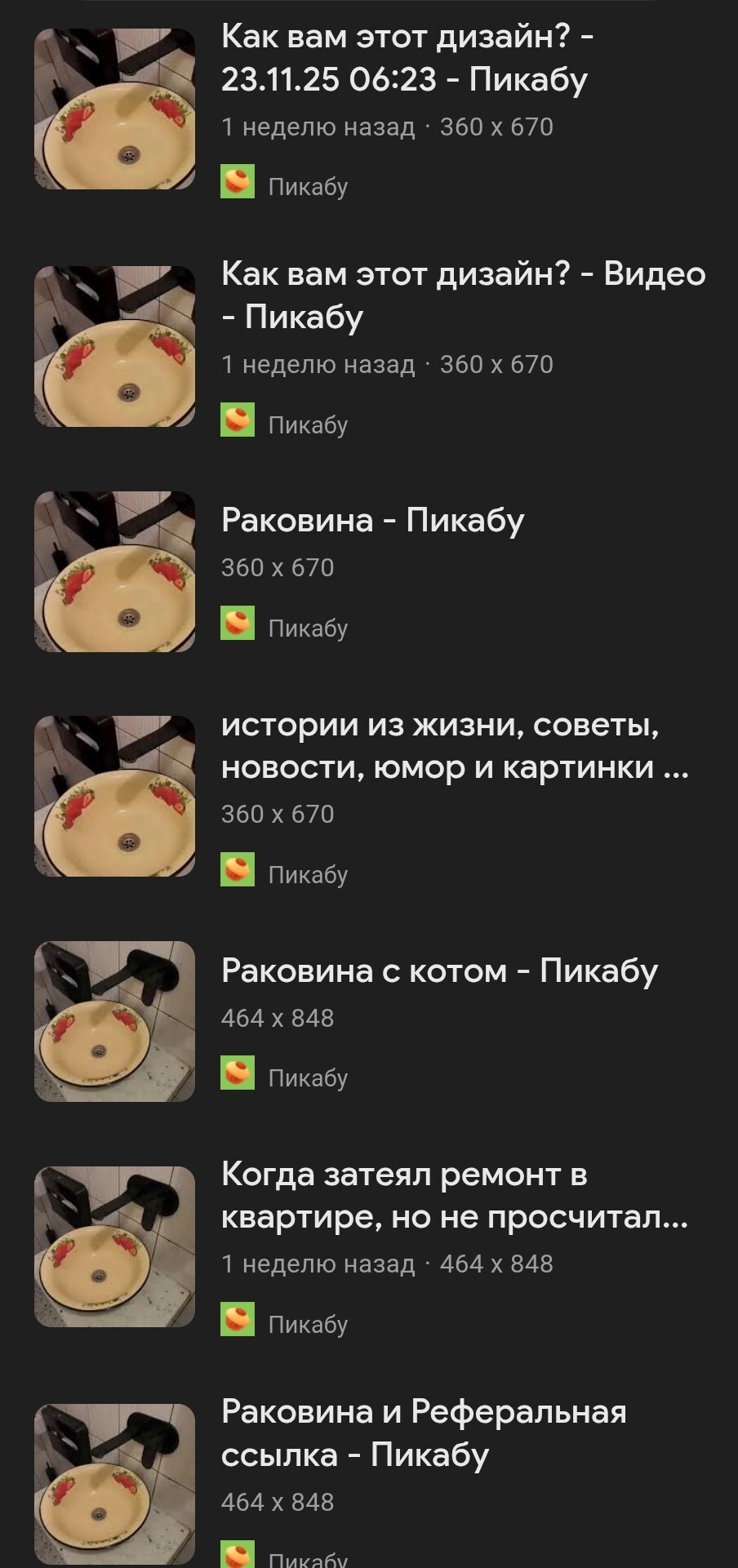738x1568 pixels.
Task: Open result "Как вам этот дизайн? - 23.11.25 06:23"
Action: [x=405, y=58]
